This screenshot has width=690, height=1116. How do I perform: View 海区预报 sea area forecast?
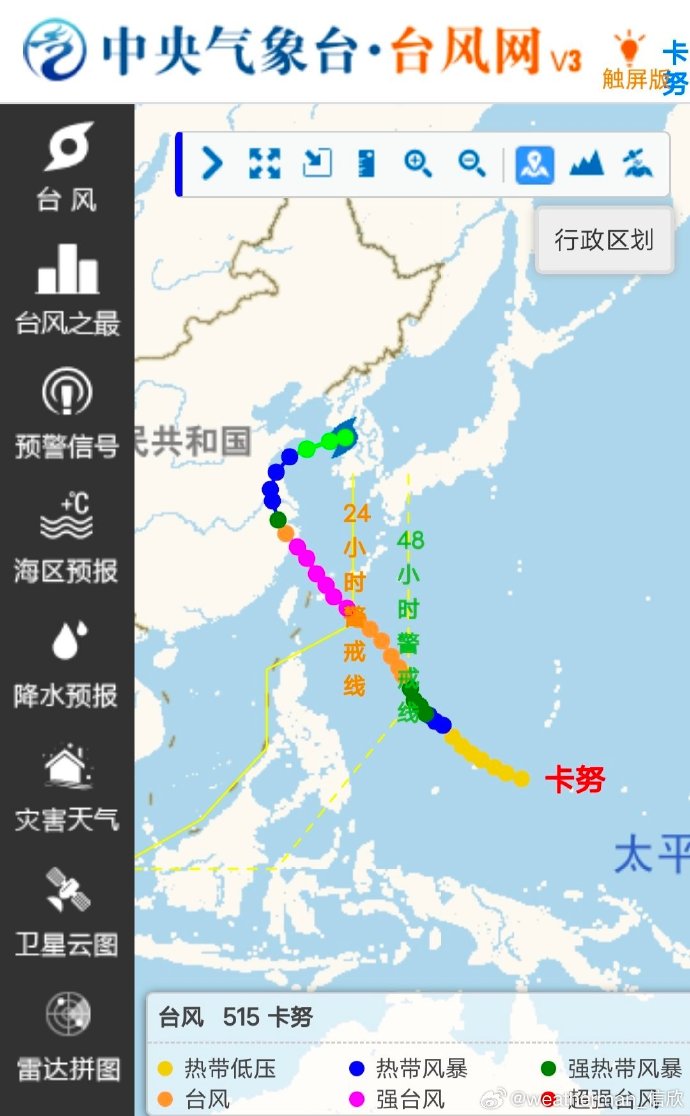(67, 537)
